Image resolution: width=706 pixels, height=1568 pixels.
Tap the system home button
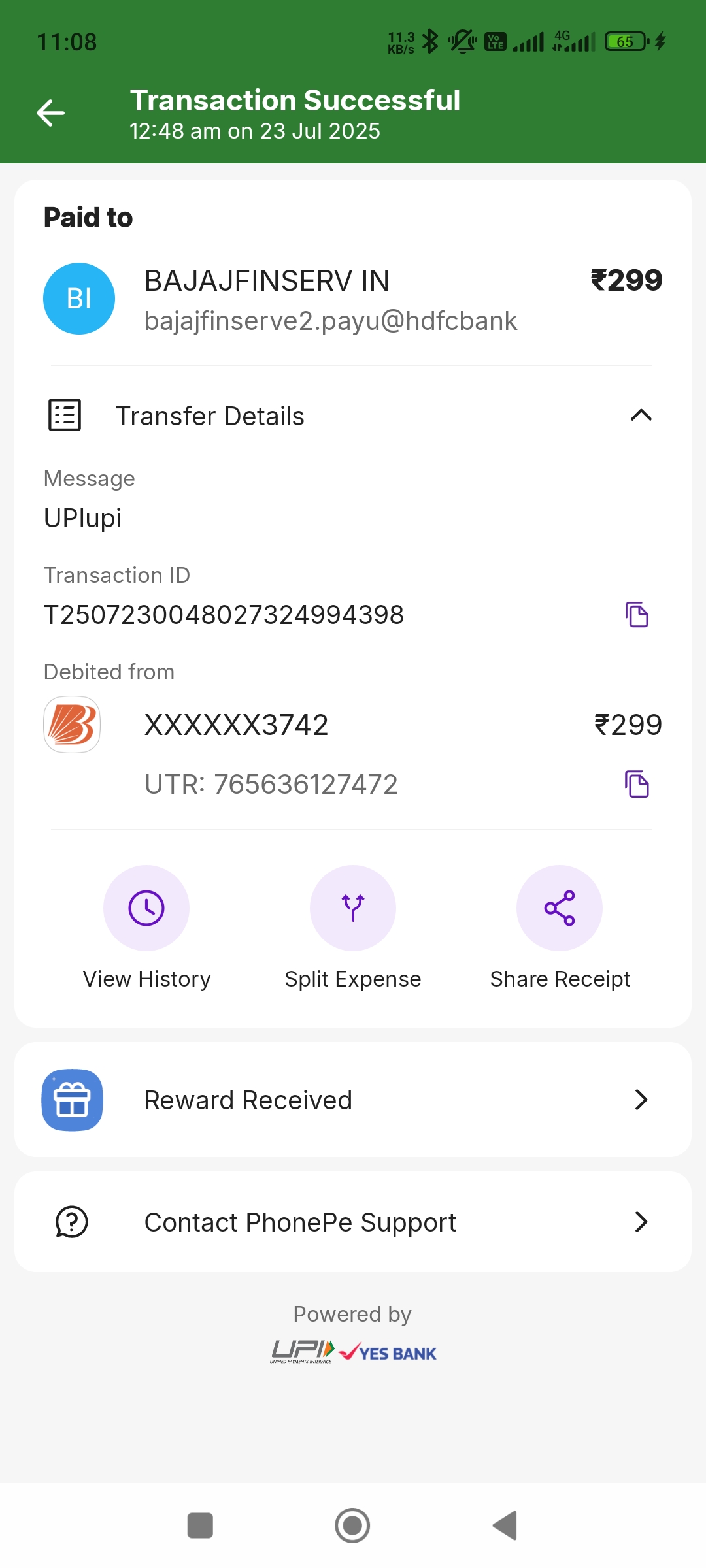click(x=352, y=1526)
